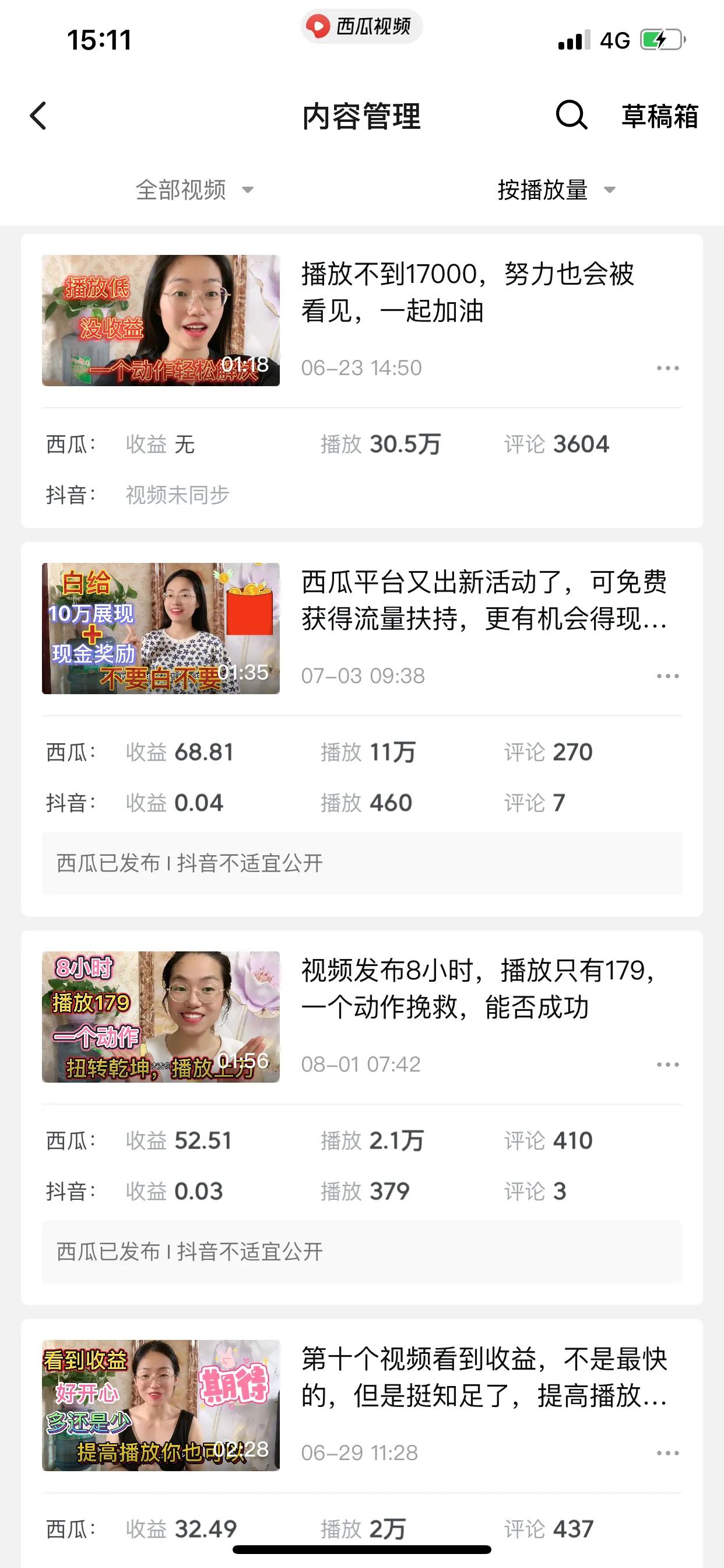Tap the 西瓜已发布 status of the third video
The width and height of the screenshot is (724, 1568).
pos(107,1252)
